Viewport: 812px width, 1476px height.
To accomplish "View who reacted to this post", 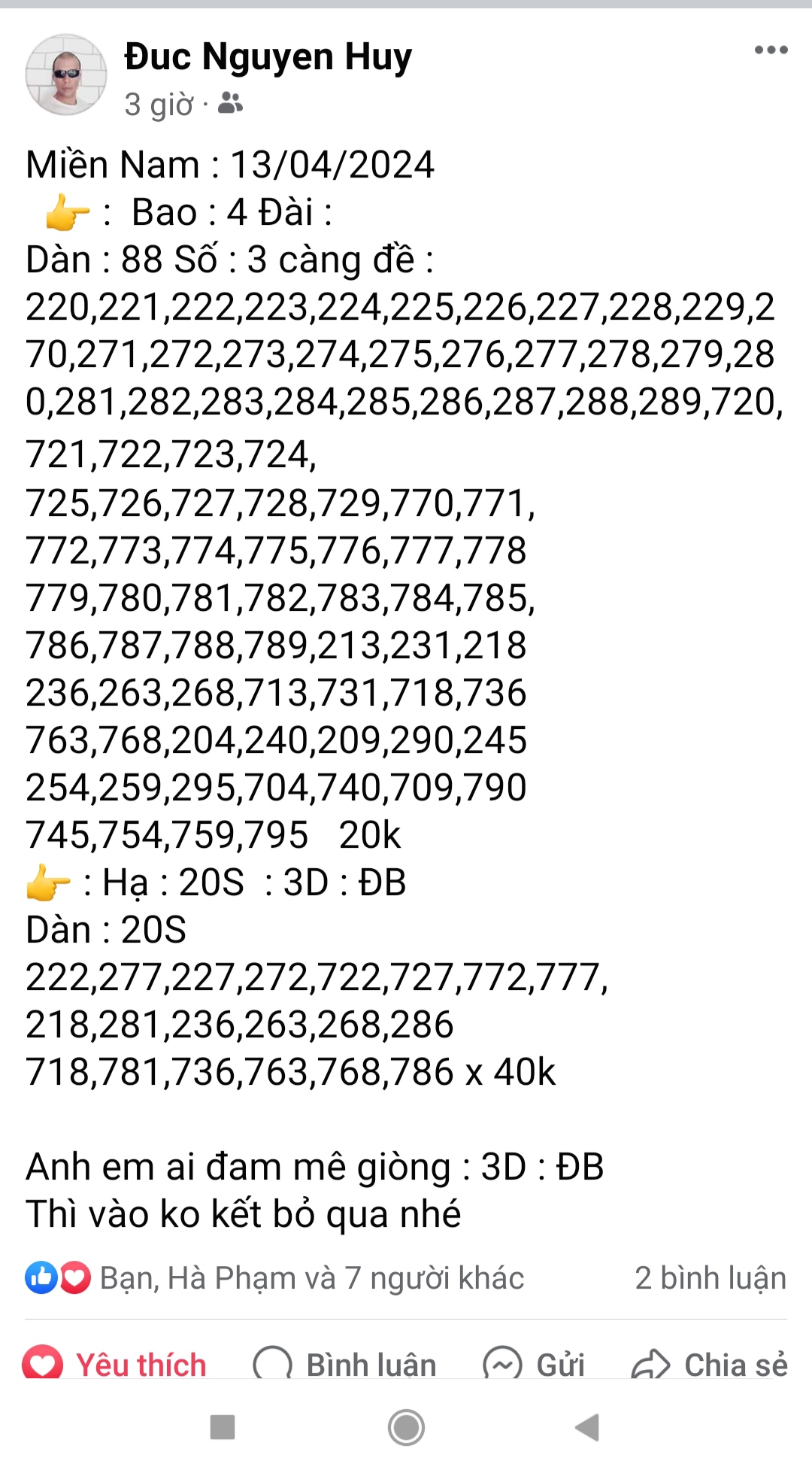I will pyautogui.click(x=274, y=1278).
